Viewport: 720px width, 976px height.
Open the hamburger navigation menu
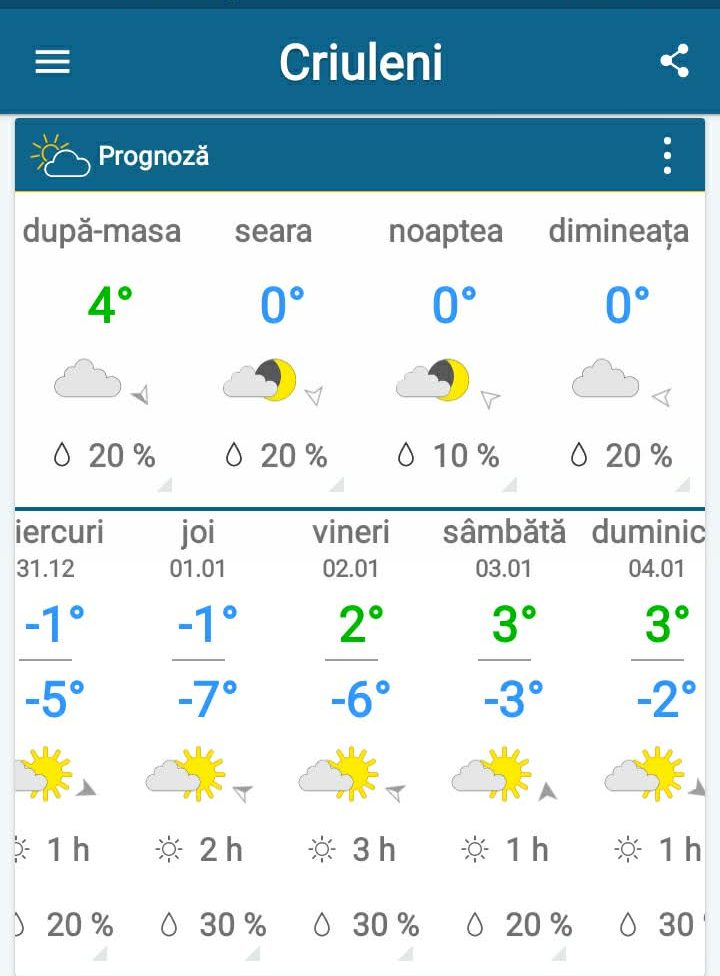pos(52,62)
